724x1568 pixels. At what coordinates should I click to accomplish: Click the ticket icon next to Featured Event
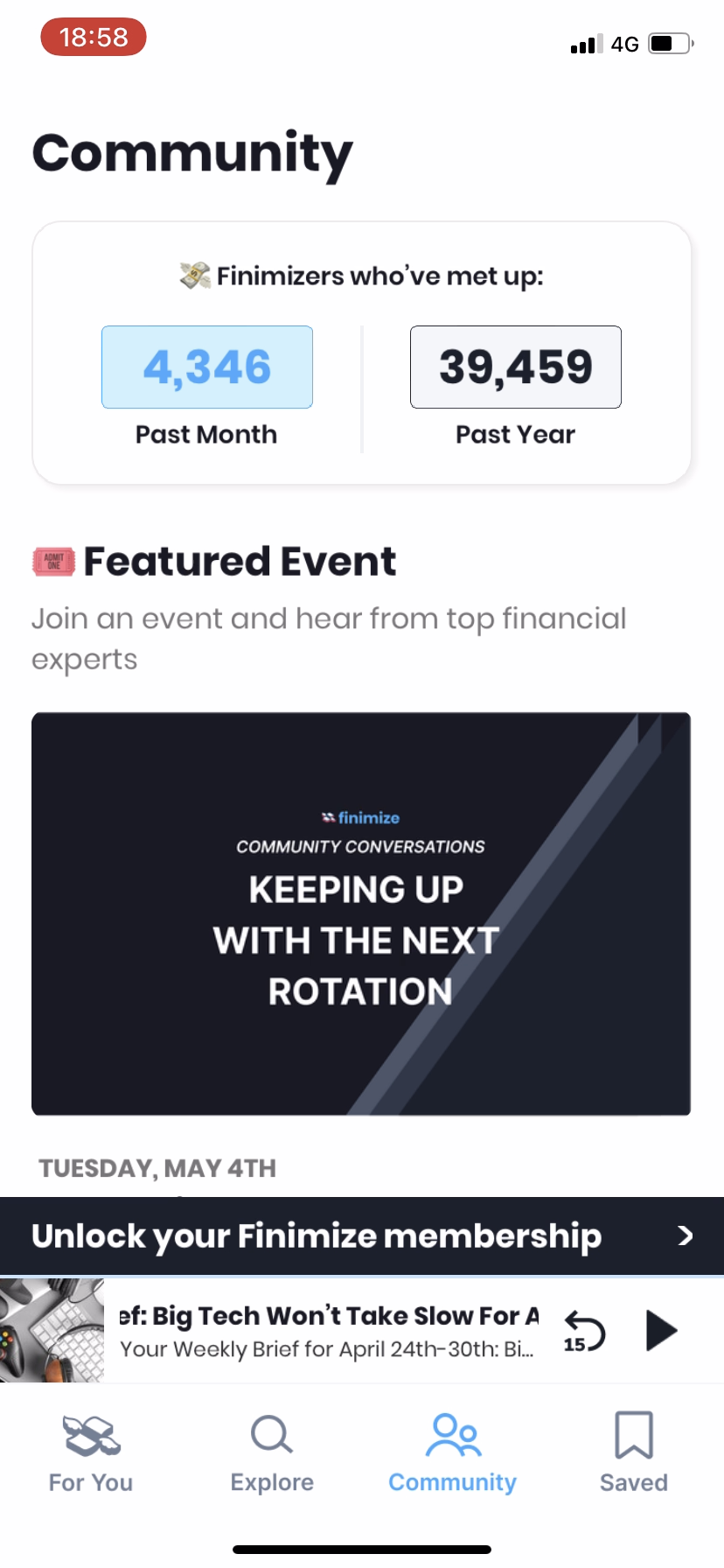53,560
